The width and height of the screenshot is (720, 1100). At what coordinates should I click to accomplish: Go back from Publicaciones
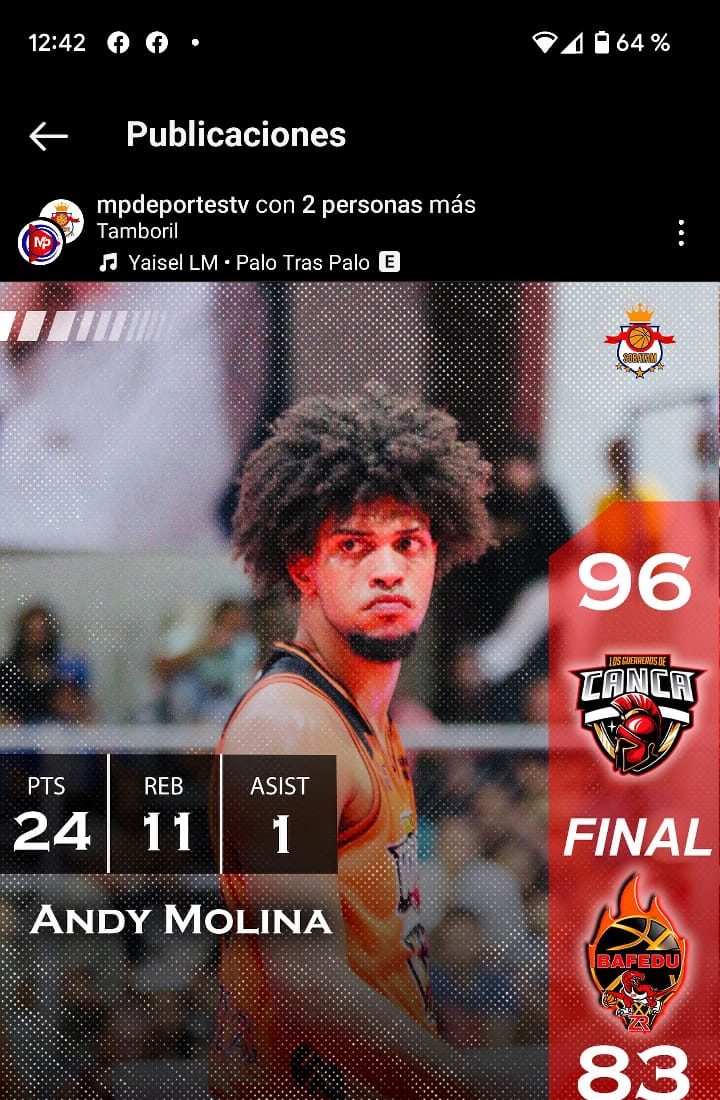click(x=48, y=136)
